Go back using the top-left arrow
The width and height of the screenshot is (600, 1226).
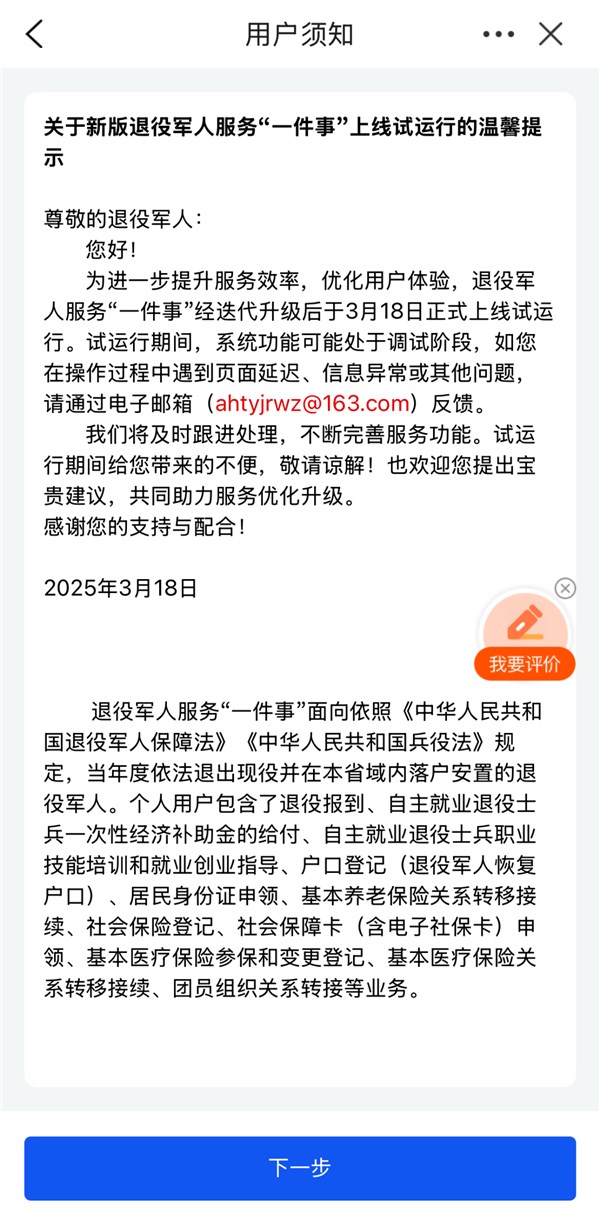[x=35, y=34]
